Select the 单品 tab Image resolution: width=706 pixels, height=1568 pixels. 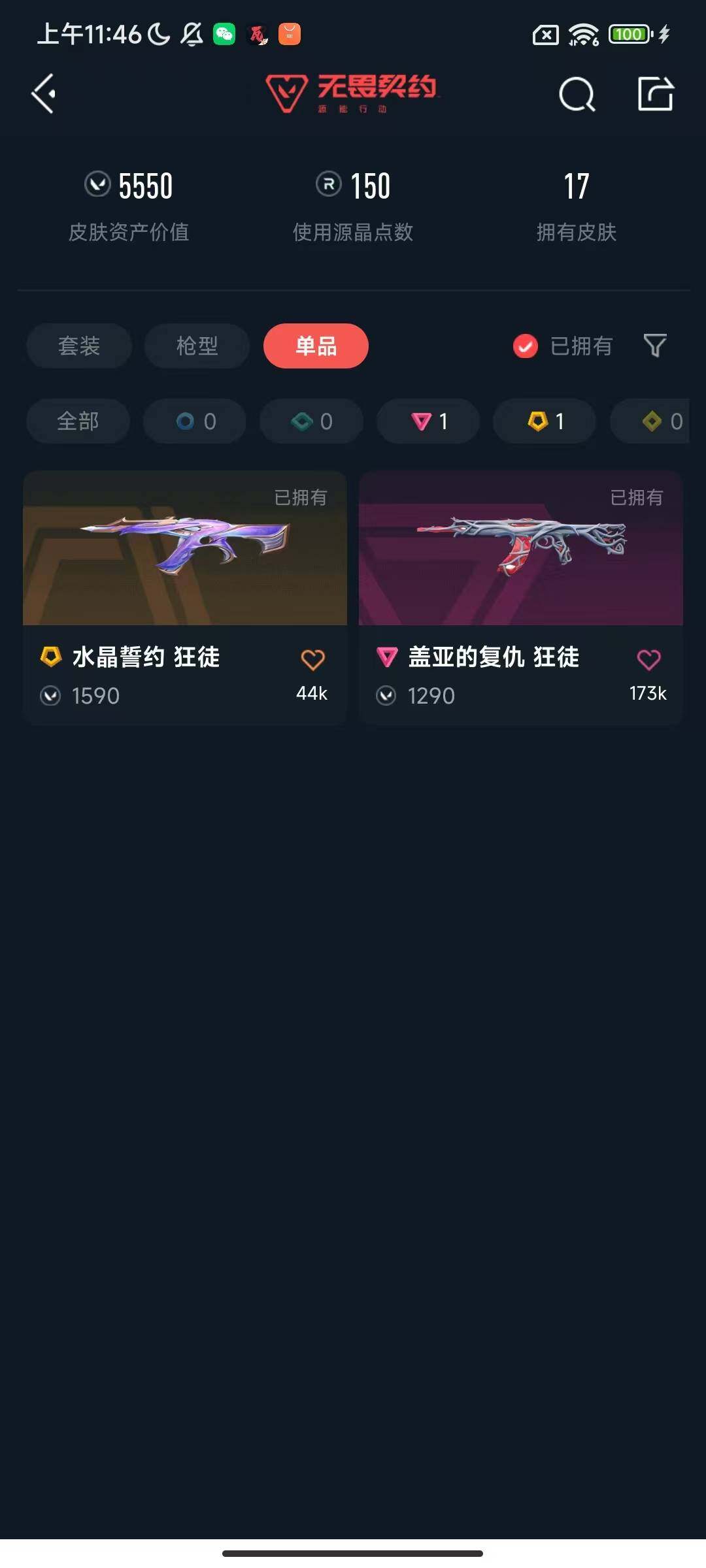tap(316, 346)
